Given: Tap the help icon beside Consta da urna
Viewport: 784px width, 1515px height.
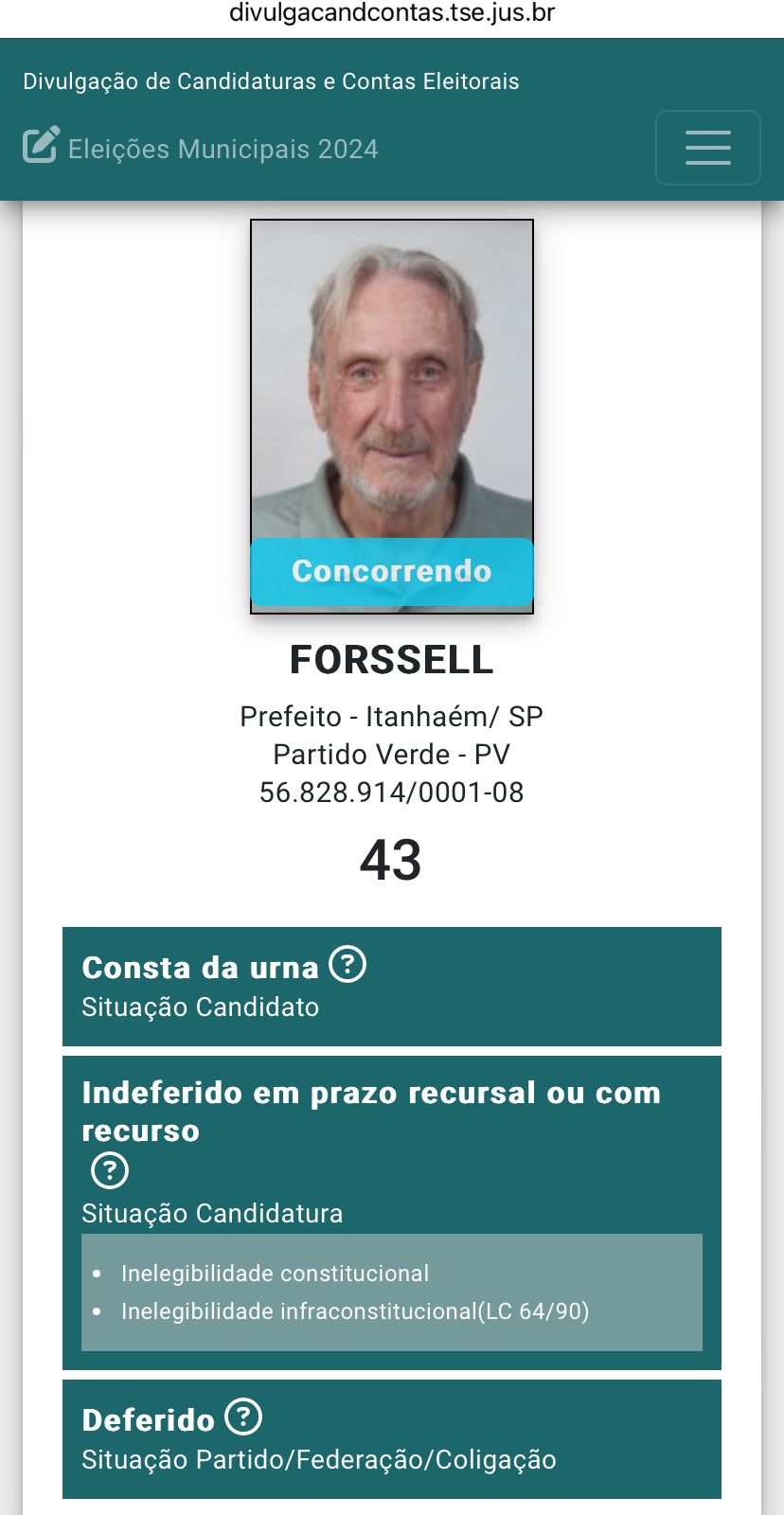Looking at the screenshot, I should click(x=347, y=965).
